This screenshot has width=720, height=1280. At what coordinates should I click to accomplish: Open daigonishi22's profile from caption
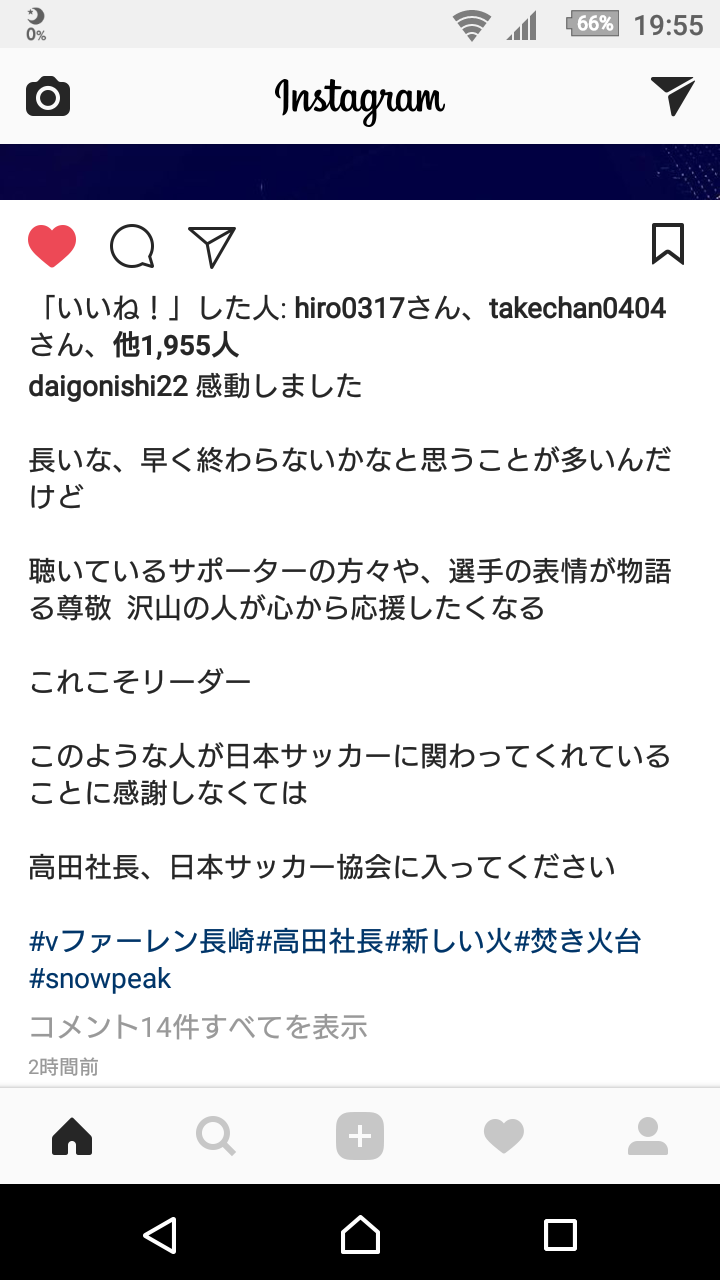click(108, 386)
